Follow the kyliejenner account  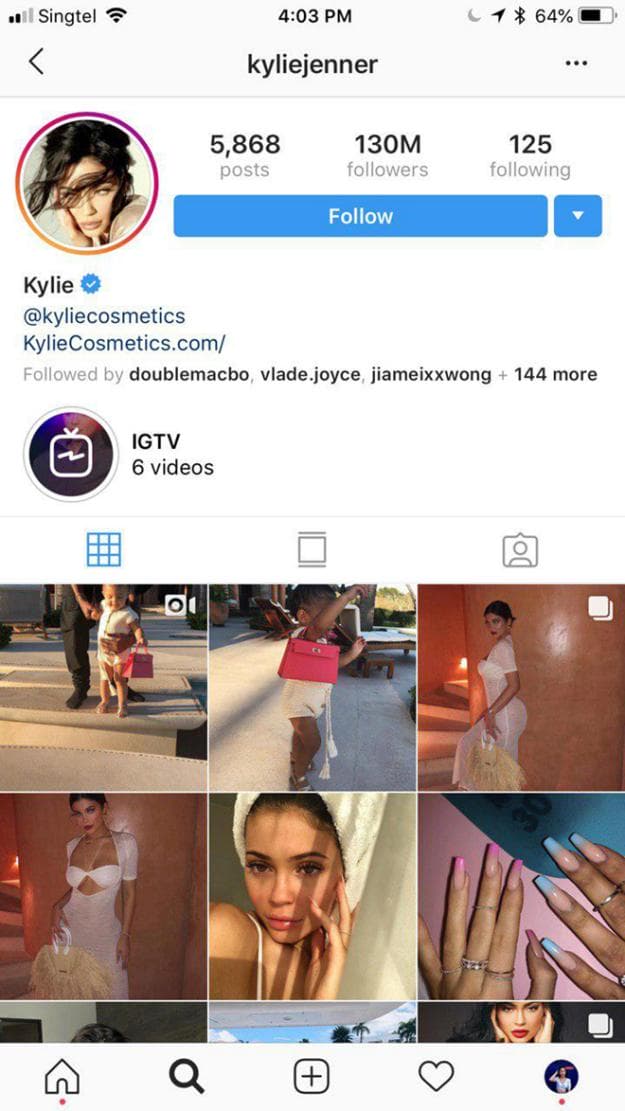coord(360,216)
